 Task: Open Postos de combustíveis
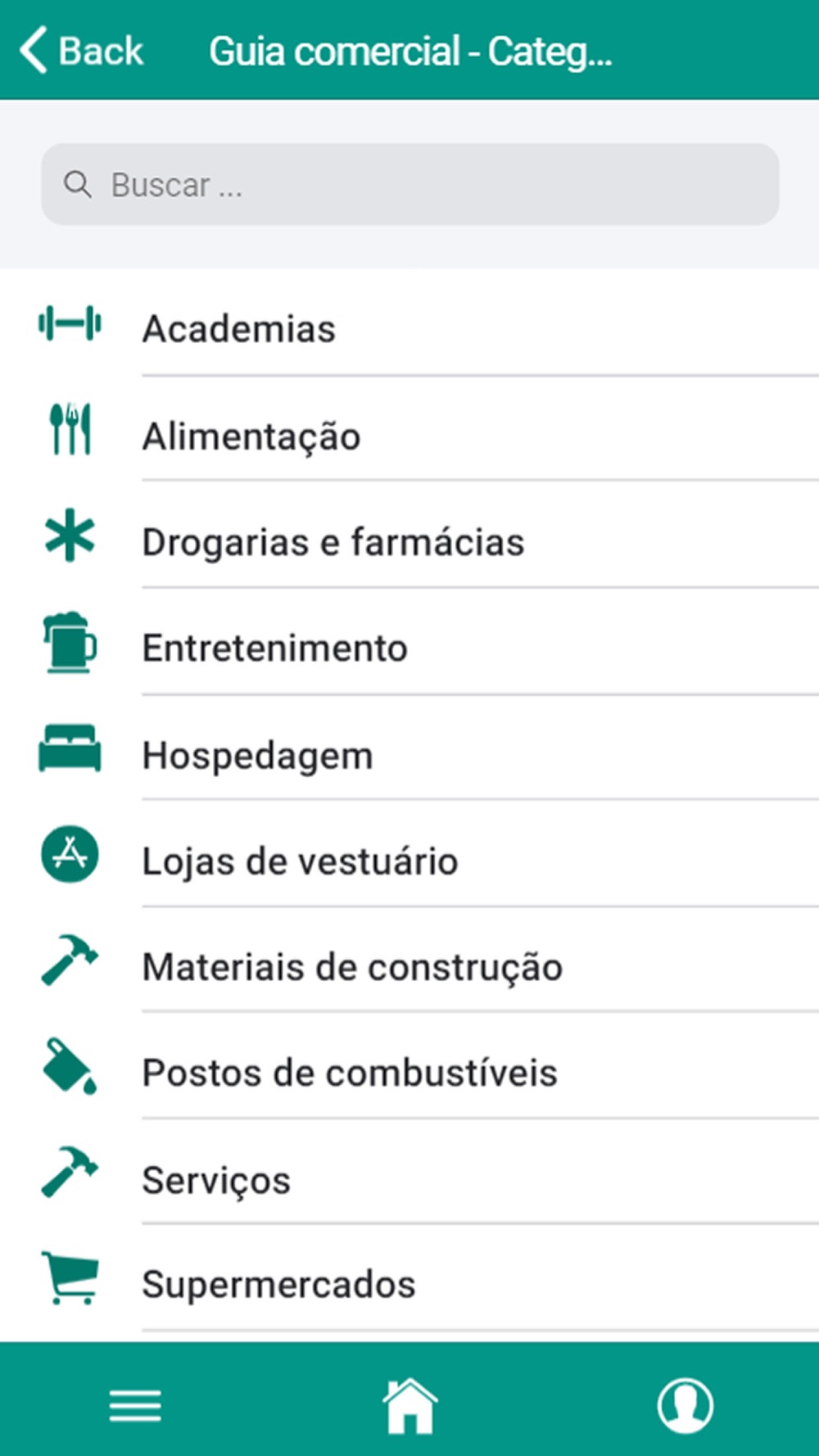409,1067
